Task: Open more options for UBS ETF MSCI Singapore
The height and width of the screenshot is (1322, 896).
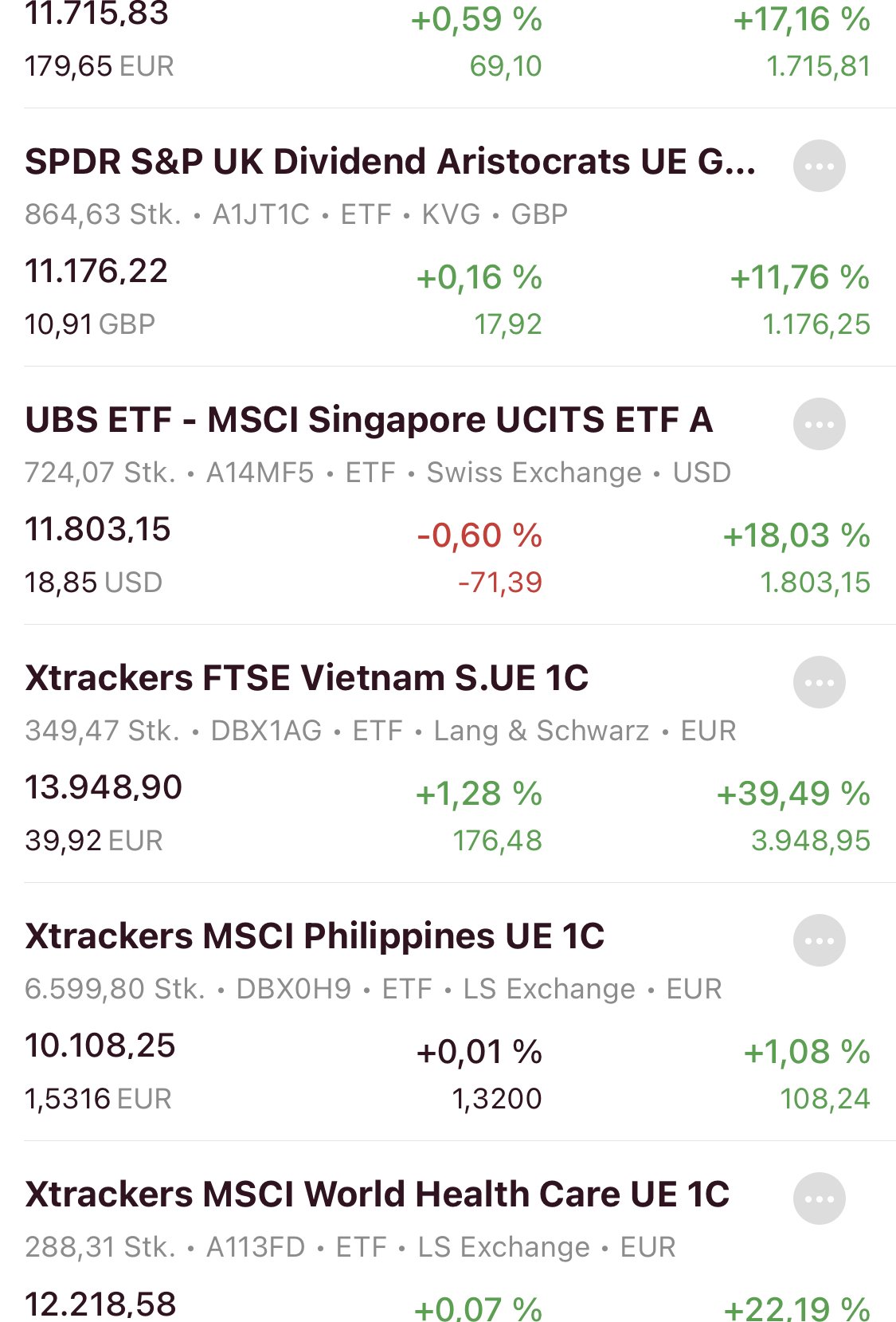Action: 819,424
